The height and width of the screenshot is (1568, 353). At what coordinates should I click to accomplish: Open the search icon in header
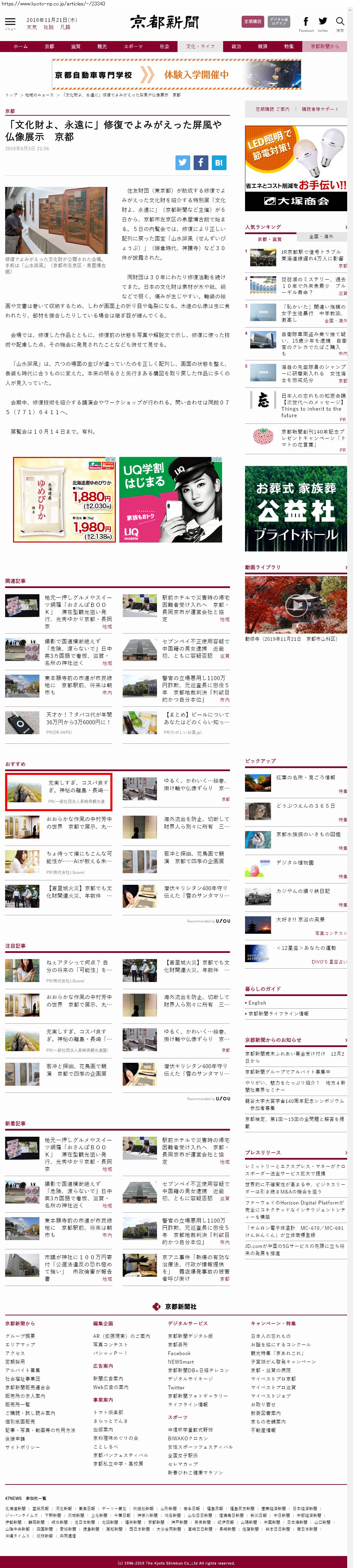click(340, 23)
